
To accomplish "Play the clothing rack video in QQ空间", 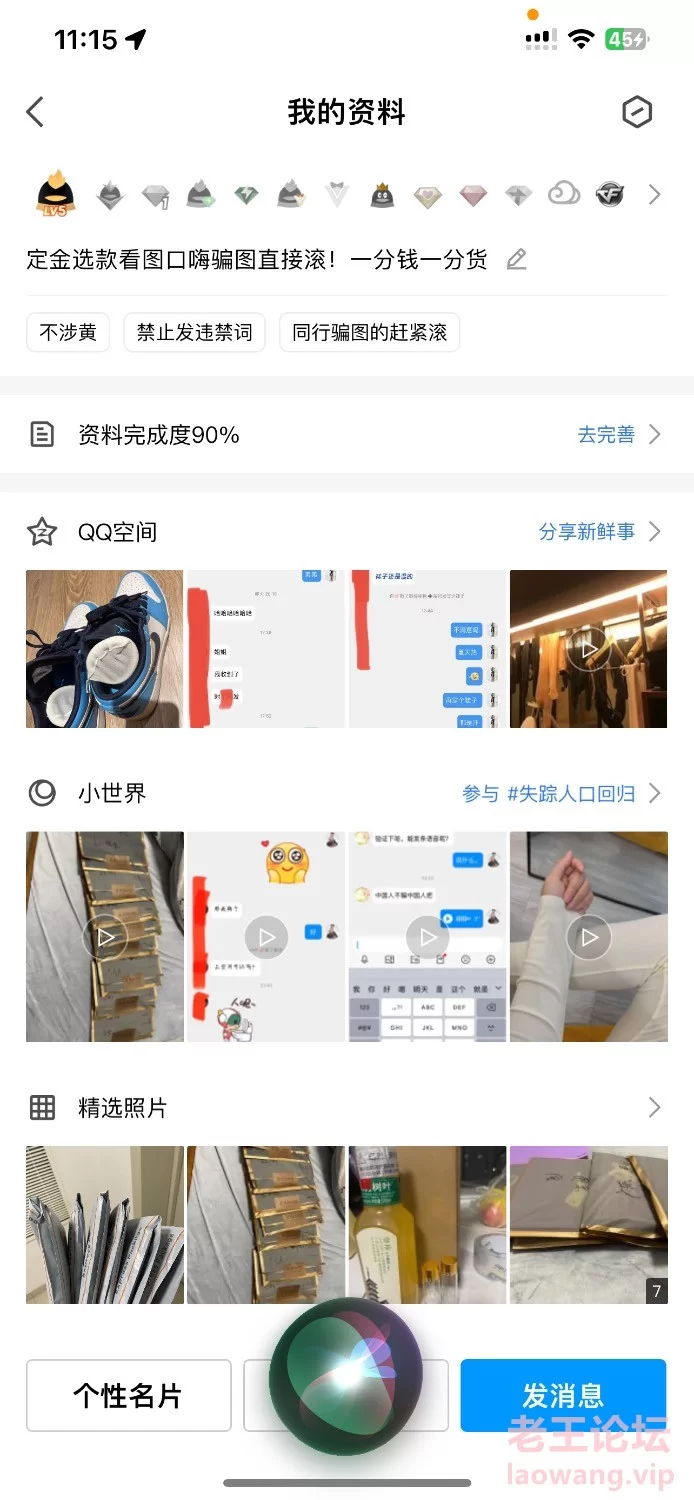I will pos(589,649).
